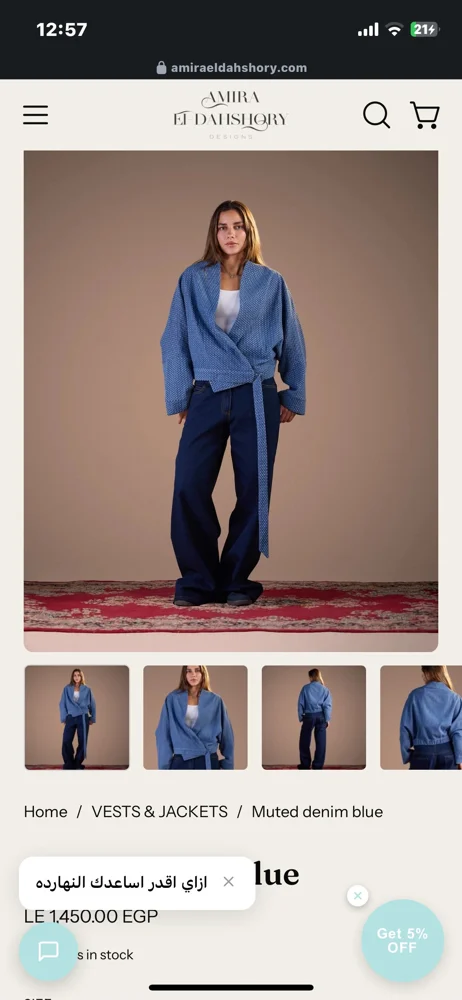
Task: Select the close-up back view thumbnail
Action: coord(421,717)
